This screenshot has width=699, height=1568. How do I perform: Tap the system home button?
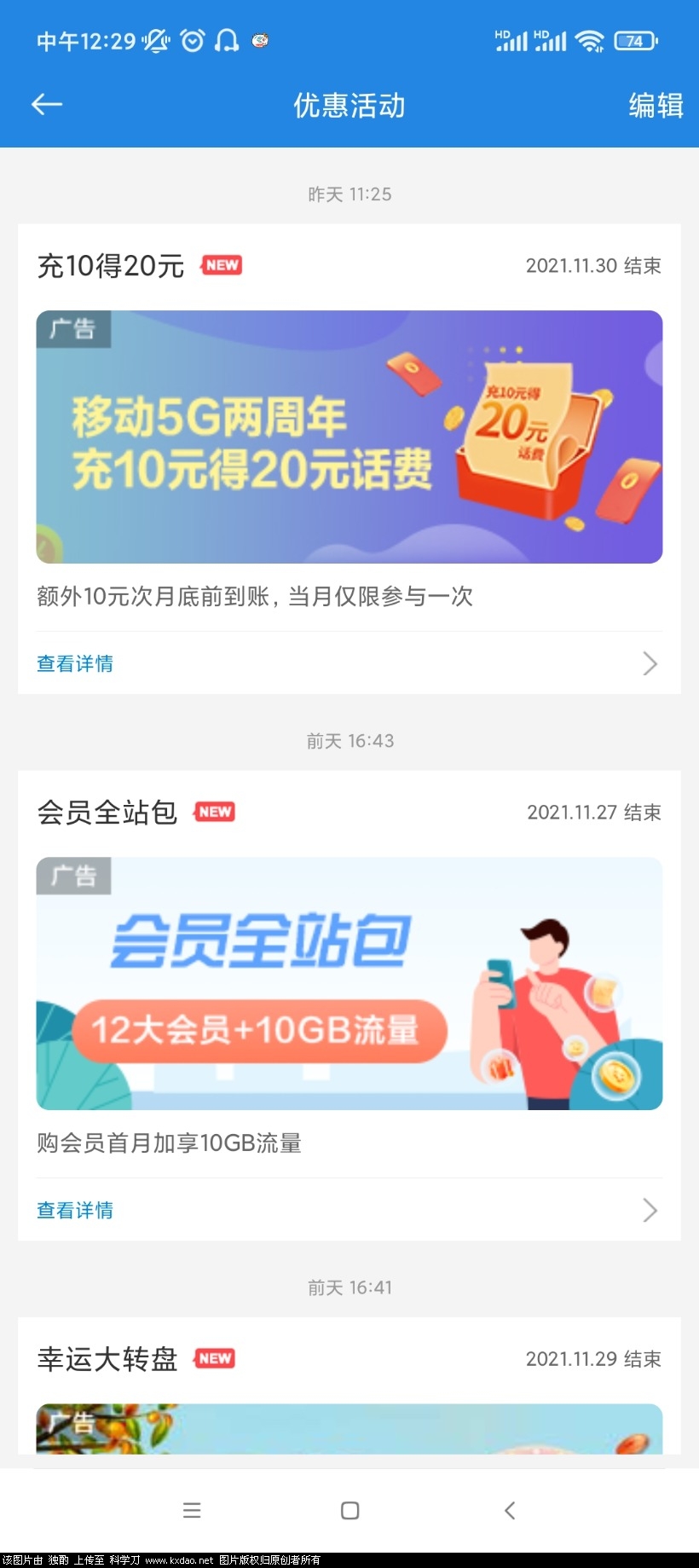coord(349,1511)
